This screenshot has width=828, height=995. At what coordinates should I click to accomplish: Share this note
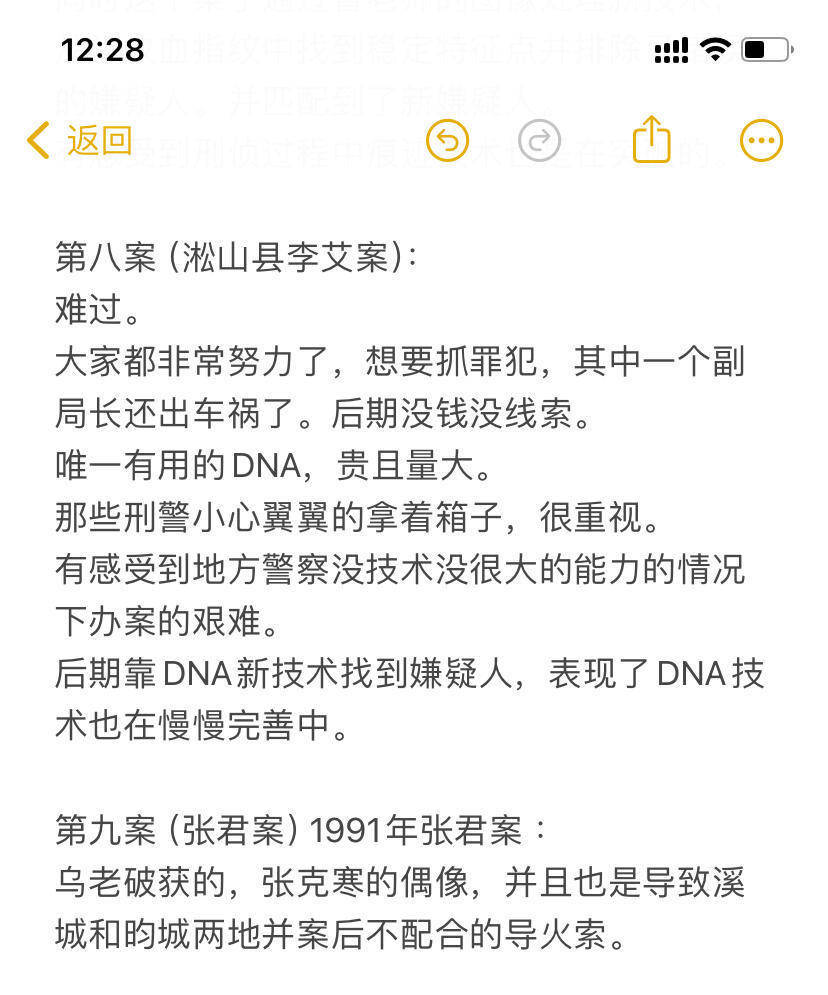point(652,139)
